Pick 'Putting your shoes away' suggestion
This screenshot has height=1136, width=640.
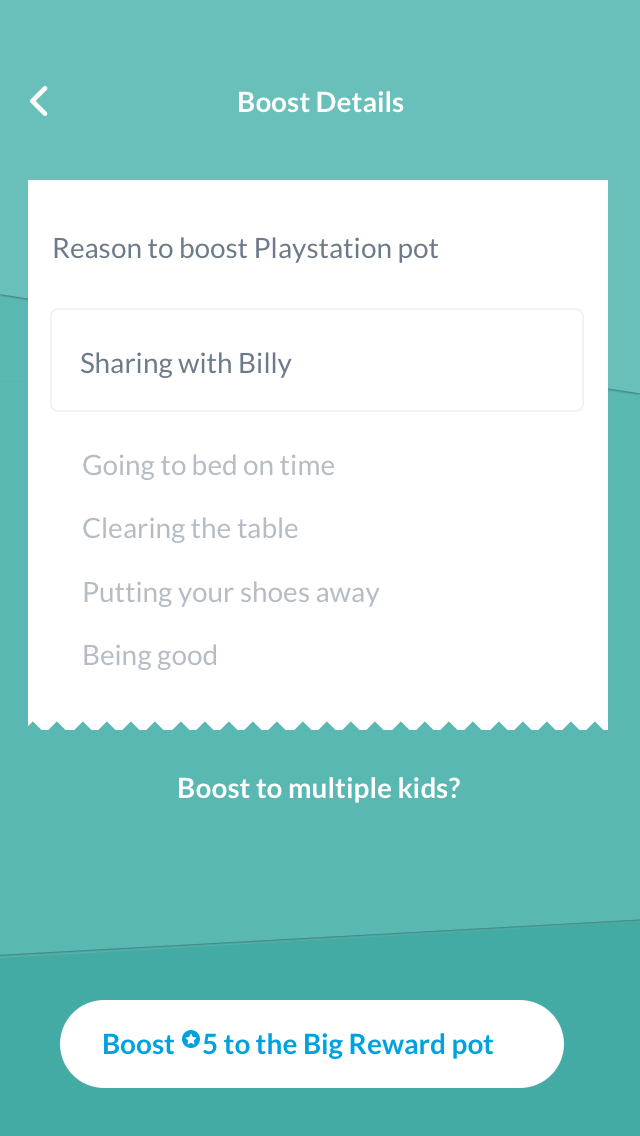pos(230,592)
